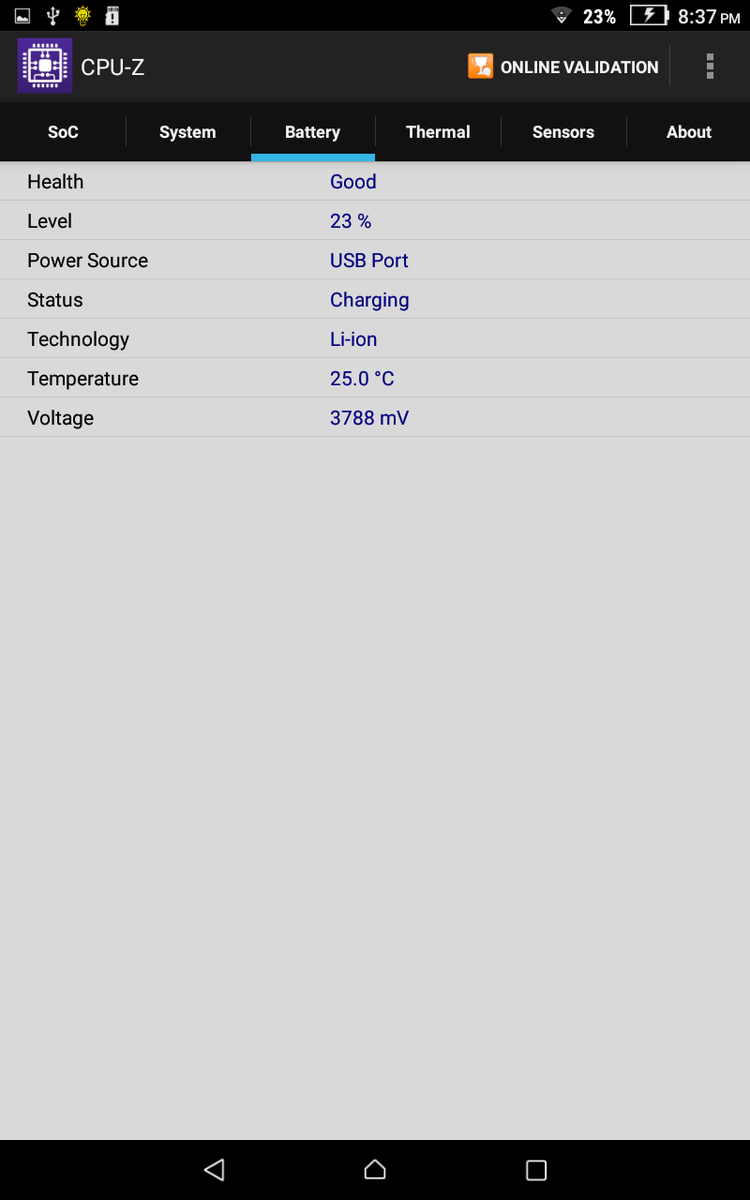750x1200 pixels.
Task: Go to the home screen
Action: coord(375,1169)
